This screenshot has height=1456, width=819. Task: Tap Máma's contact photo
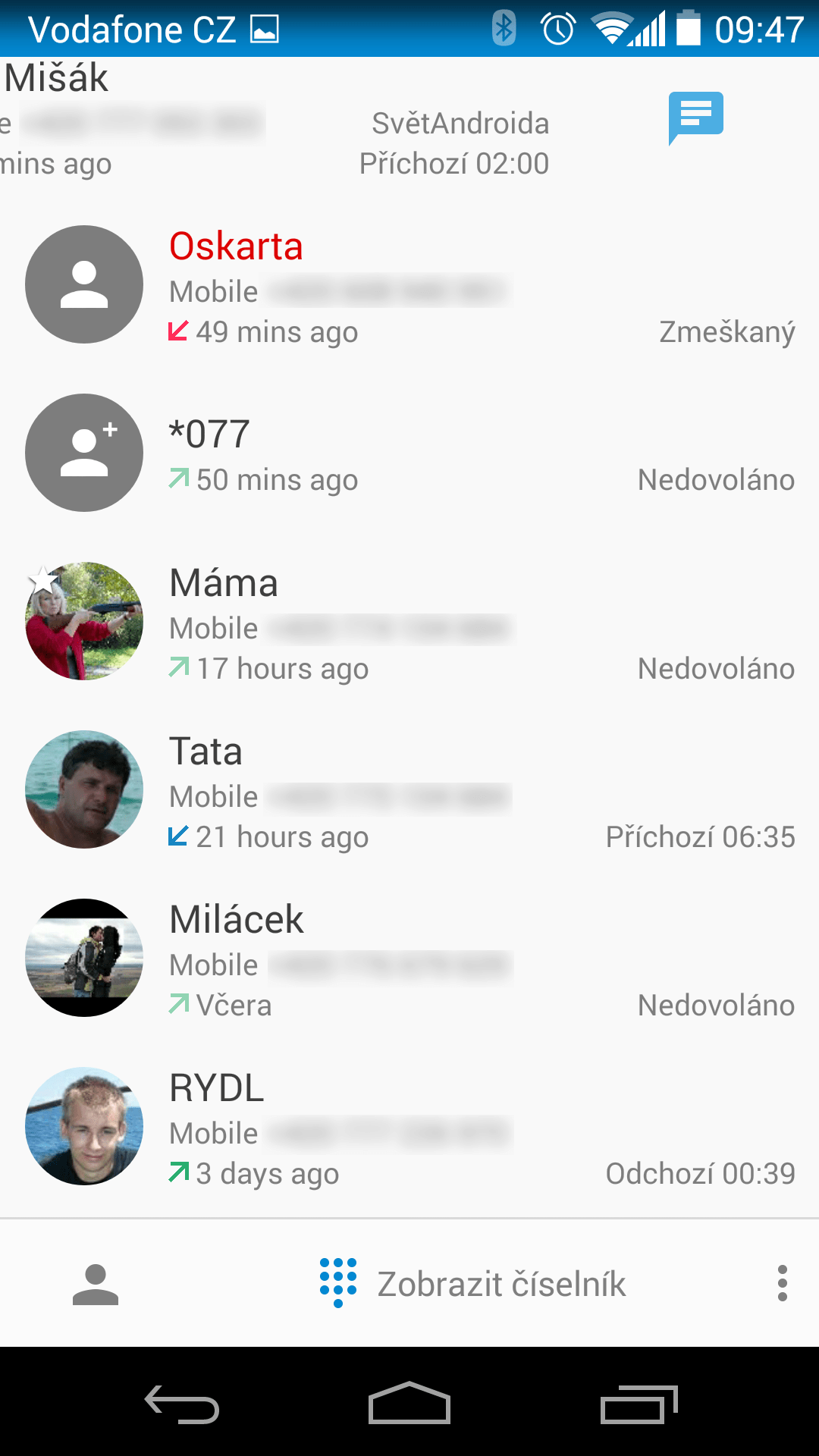pos(84,621)
